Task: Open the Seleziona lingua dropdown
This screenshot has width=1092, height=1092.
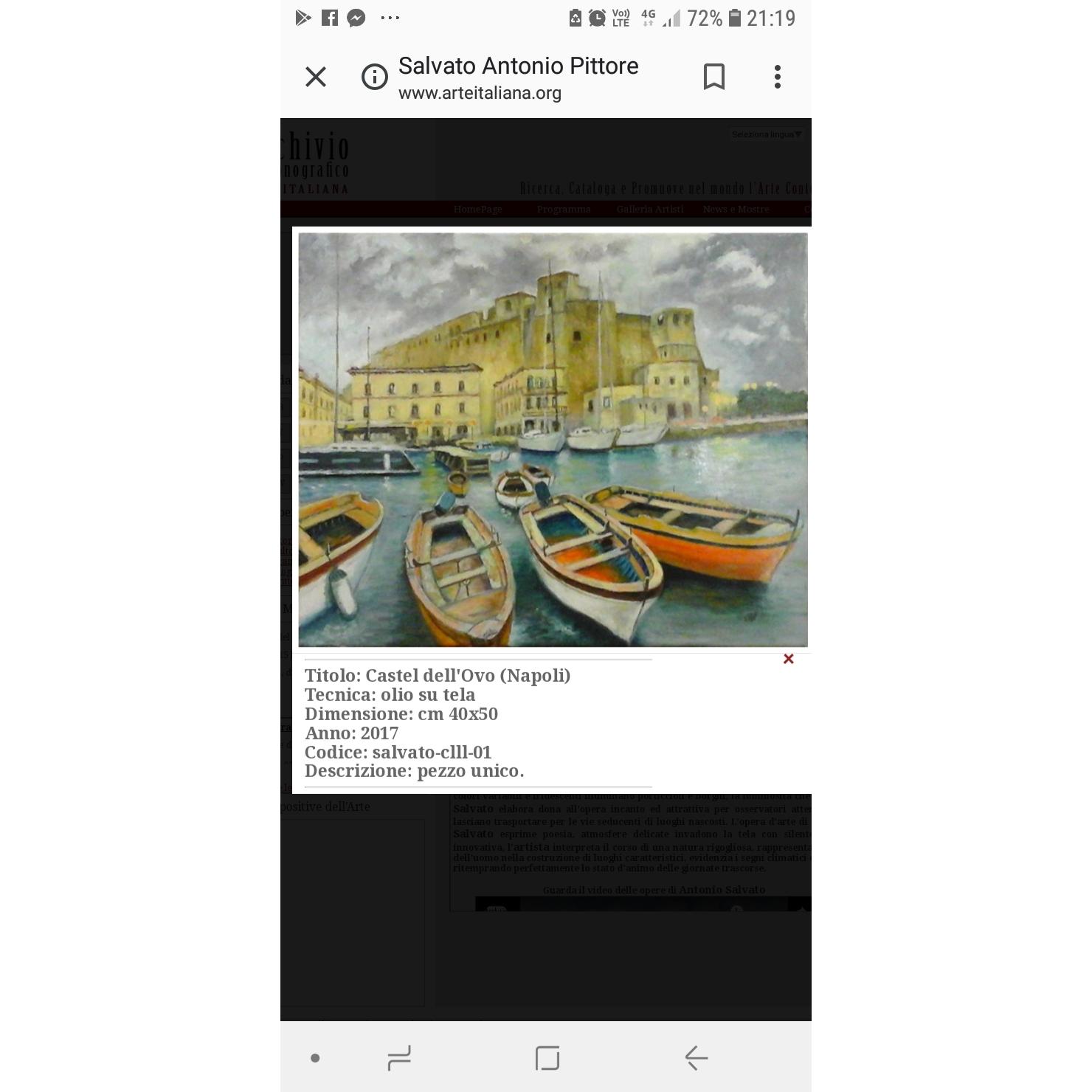Action: [766, 134]
